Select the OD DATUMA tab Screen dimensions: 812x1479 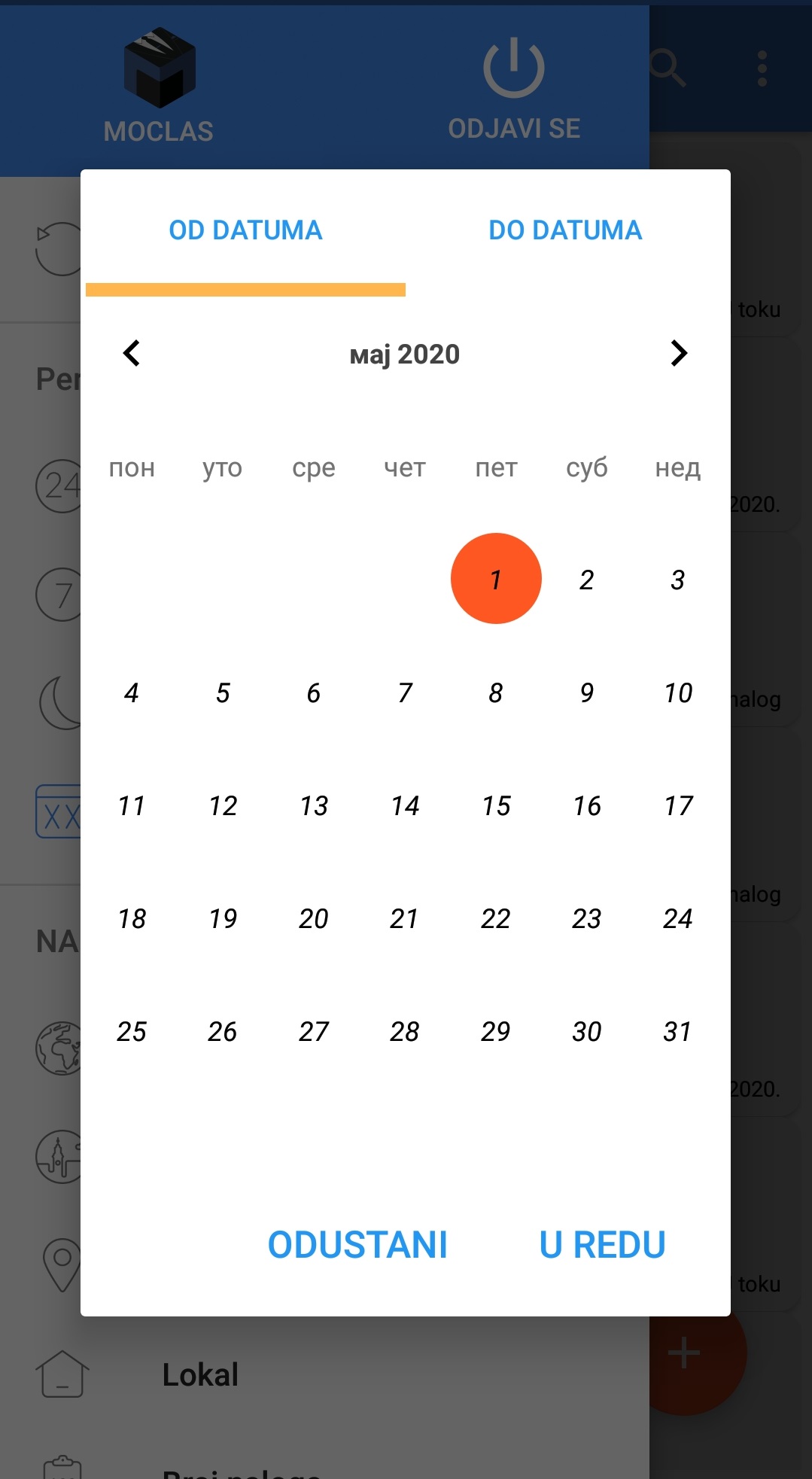click(245, 230)
